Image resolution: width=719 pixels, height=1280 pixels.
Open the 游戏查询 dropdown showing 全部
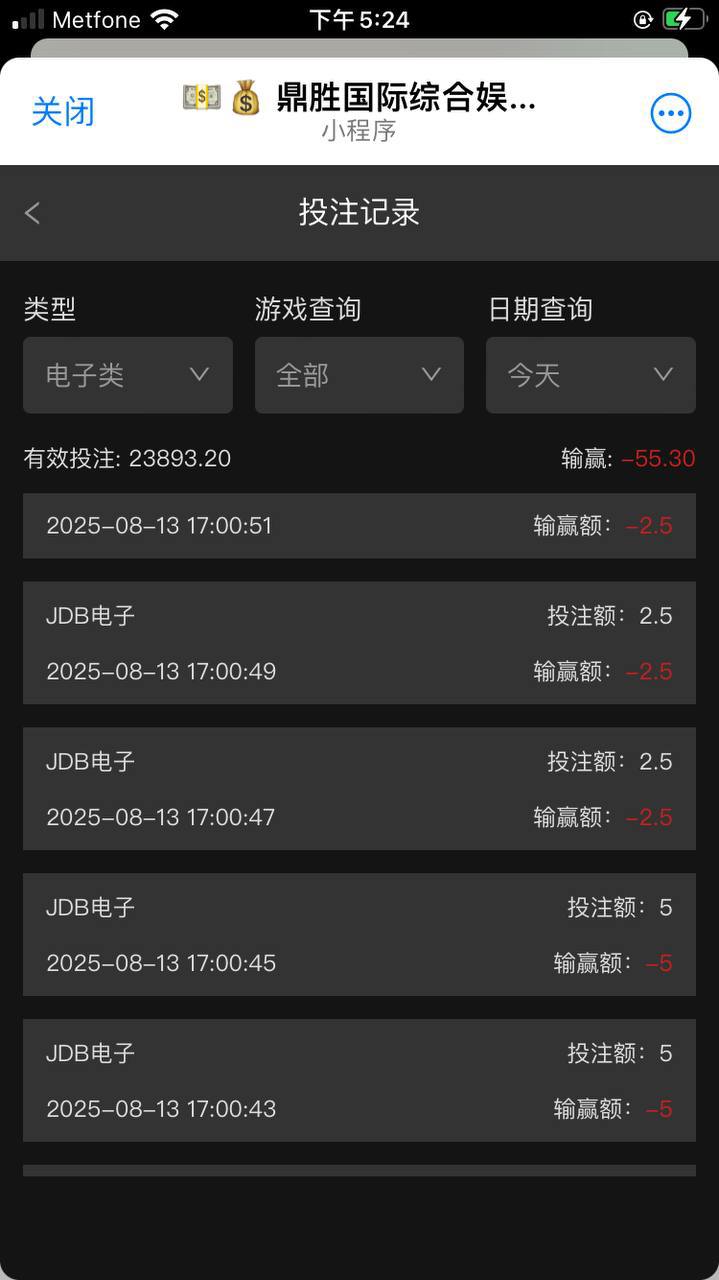tap(359, 375)
